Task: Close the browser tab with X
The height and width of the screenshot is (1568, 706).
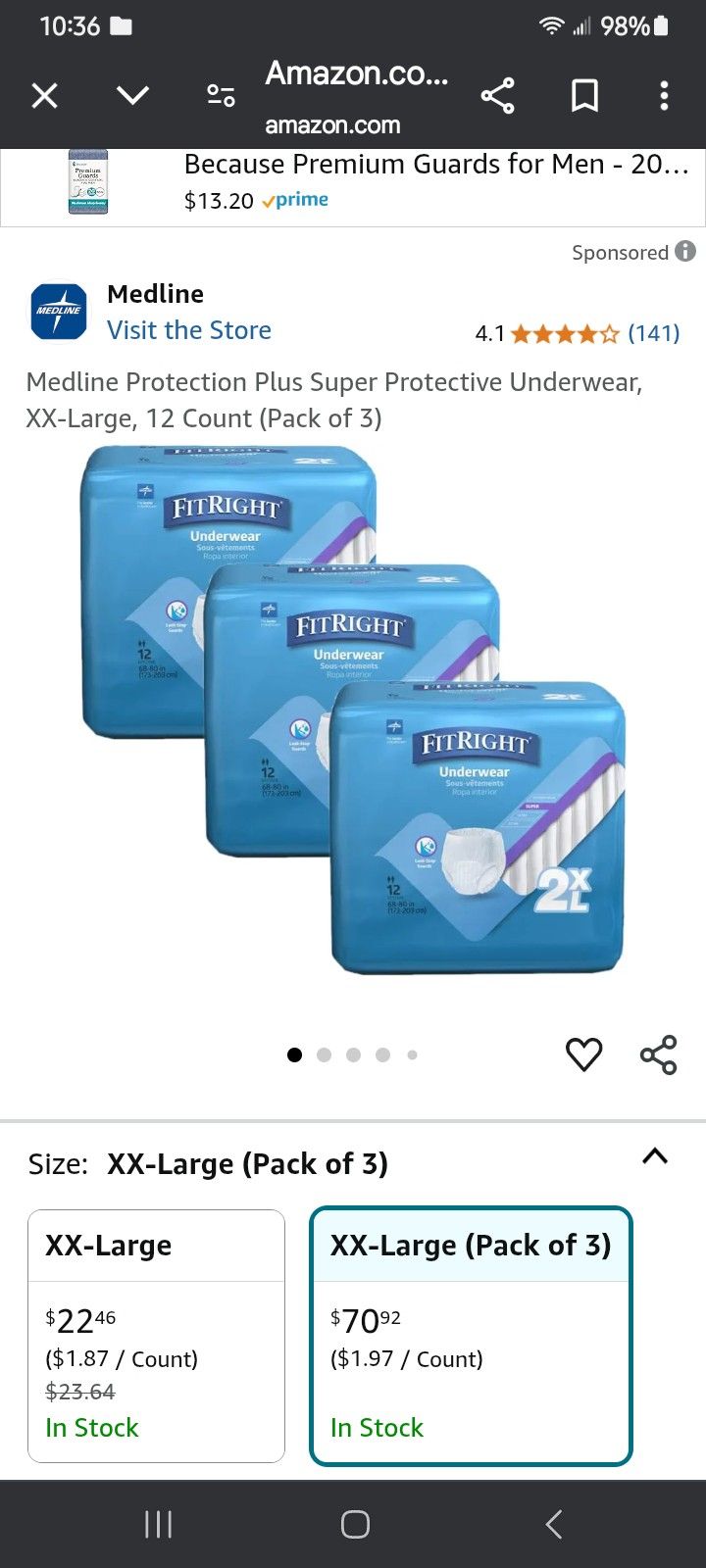Action: click(45, 96)
